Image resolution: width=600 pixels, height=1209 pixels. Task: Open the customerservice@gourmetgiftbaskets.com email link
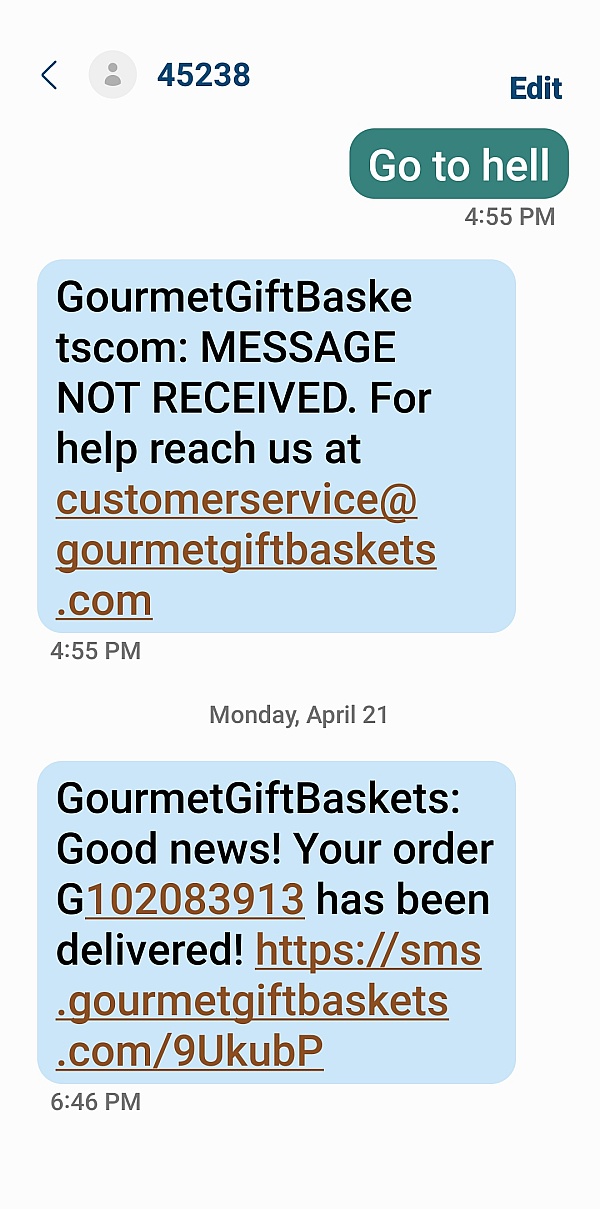(x=245, y=551)
